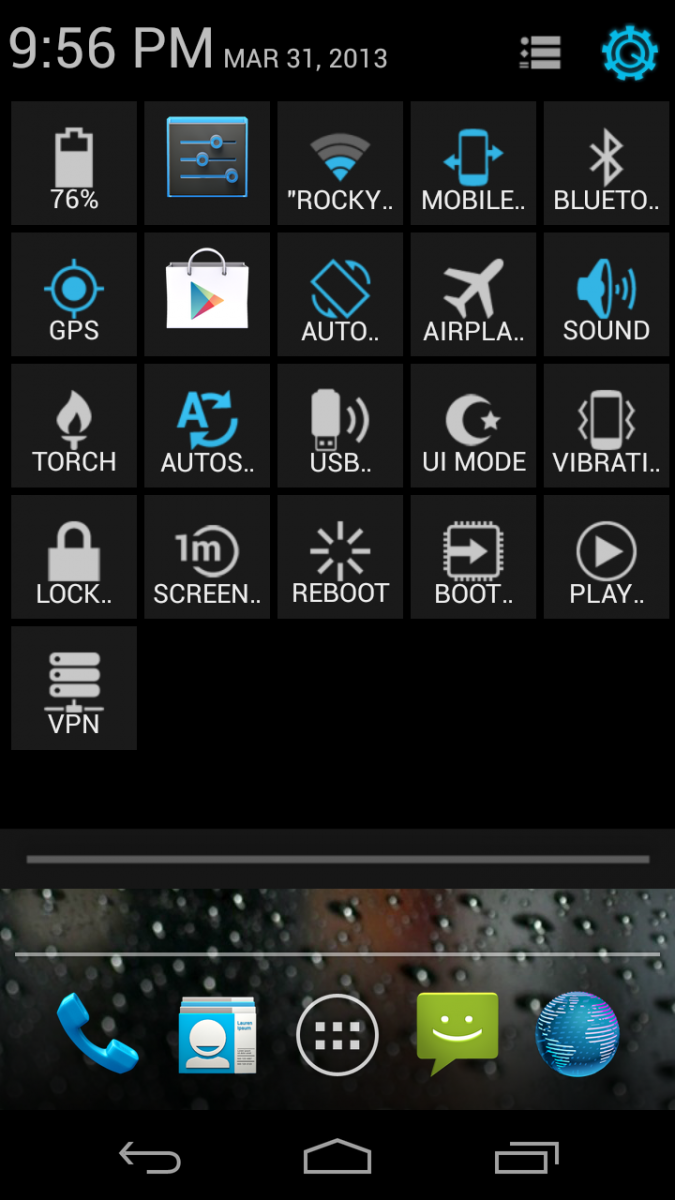The image size is (675, 1200).
Task: Toggle the Vibration tile
Action: pos(606,425)
